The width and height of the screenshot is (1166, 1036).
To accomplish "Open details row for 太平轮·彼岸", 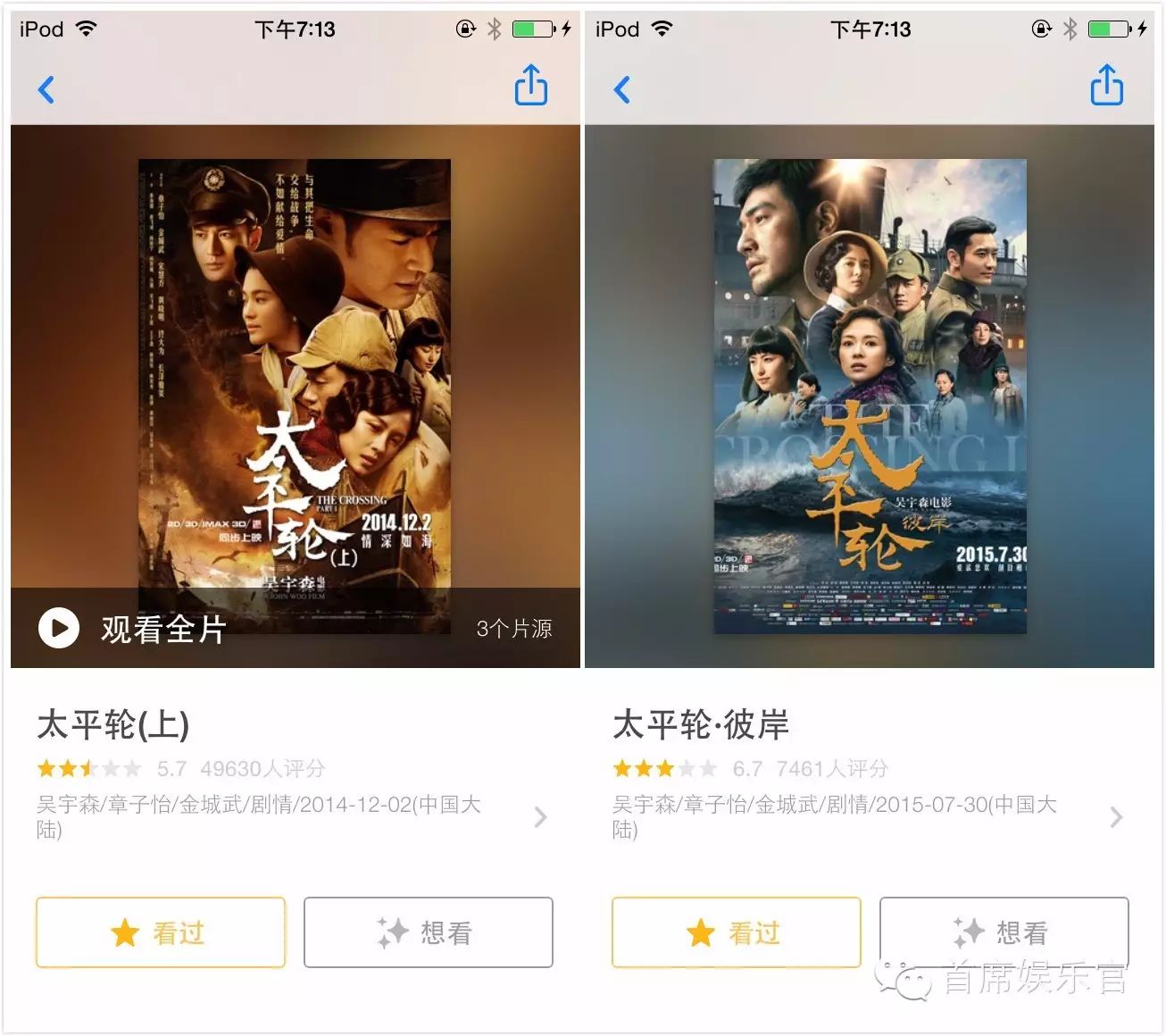I will 1115,816.
